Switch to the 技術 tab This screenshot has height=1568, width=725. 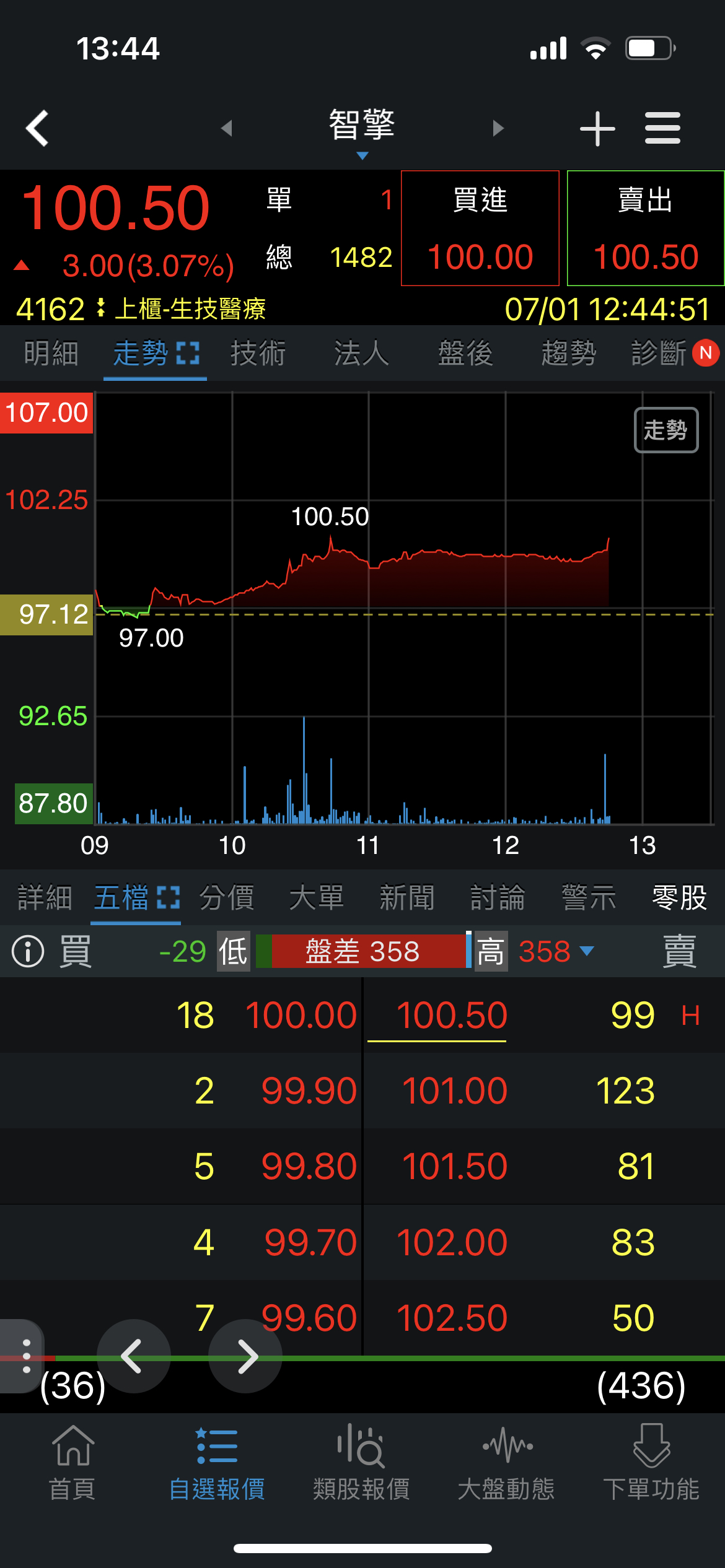pos(258,354)
